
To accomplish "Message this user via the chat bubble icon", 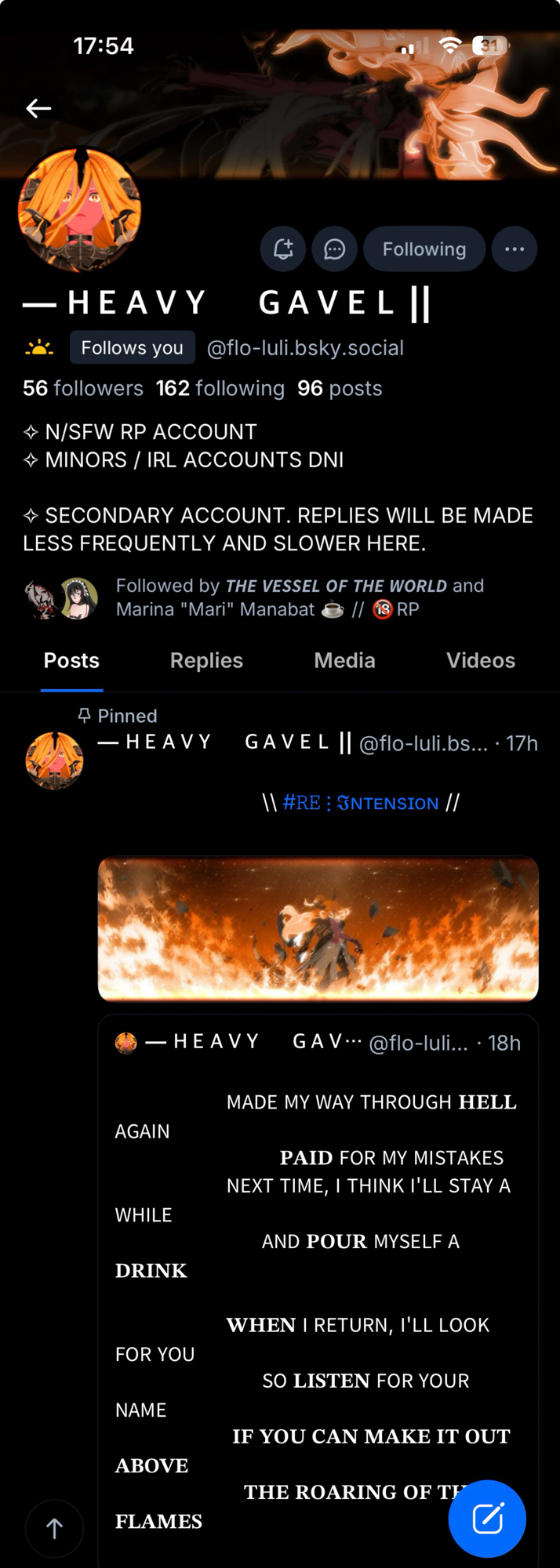I will tap(335, 249).
